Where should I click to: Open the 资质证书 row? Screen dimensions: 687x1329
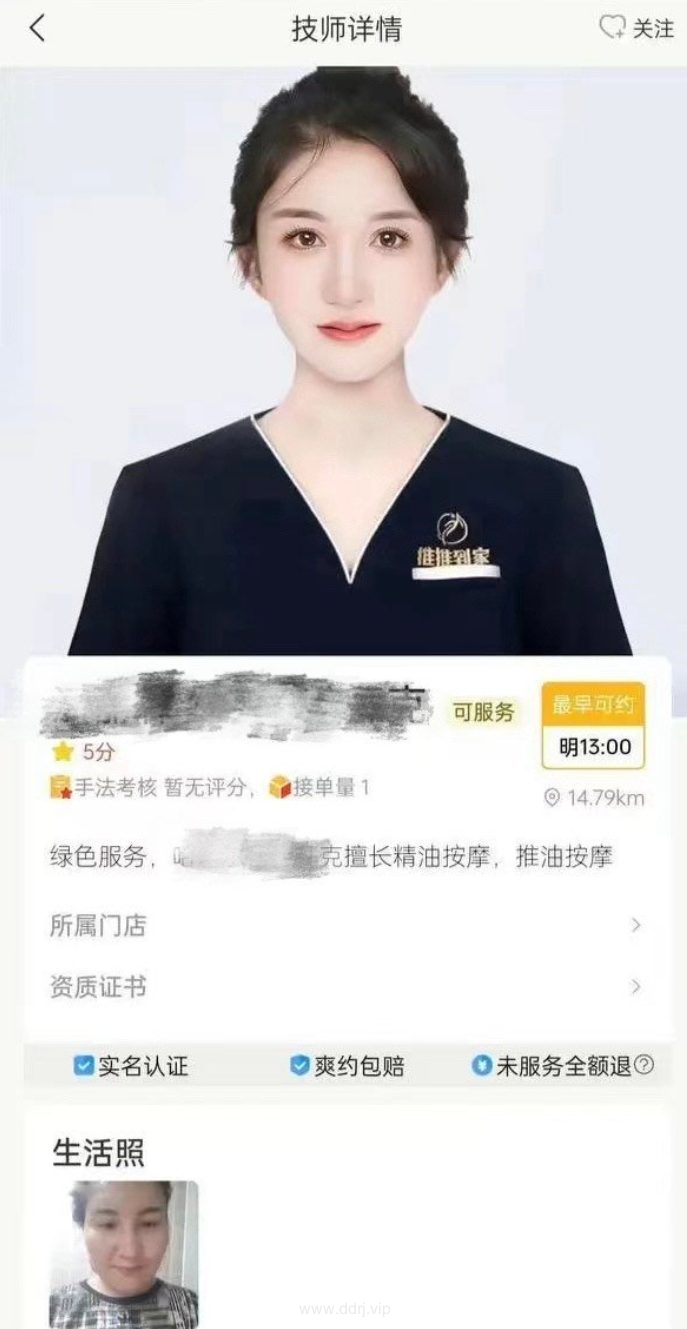point(345,987)
